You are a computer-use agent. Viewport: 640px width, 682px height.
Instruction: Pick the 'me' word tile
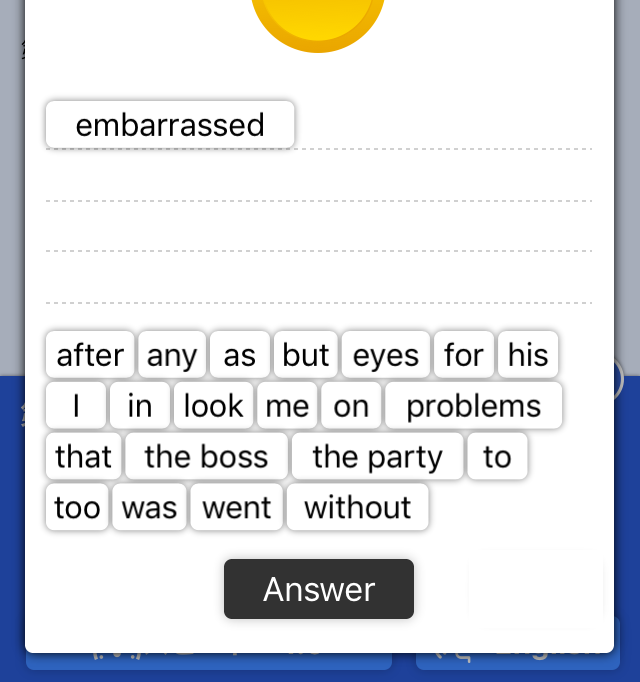(x=287, y=406)
